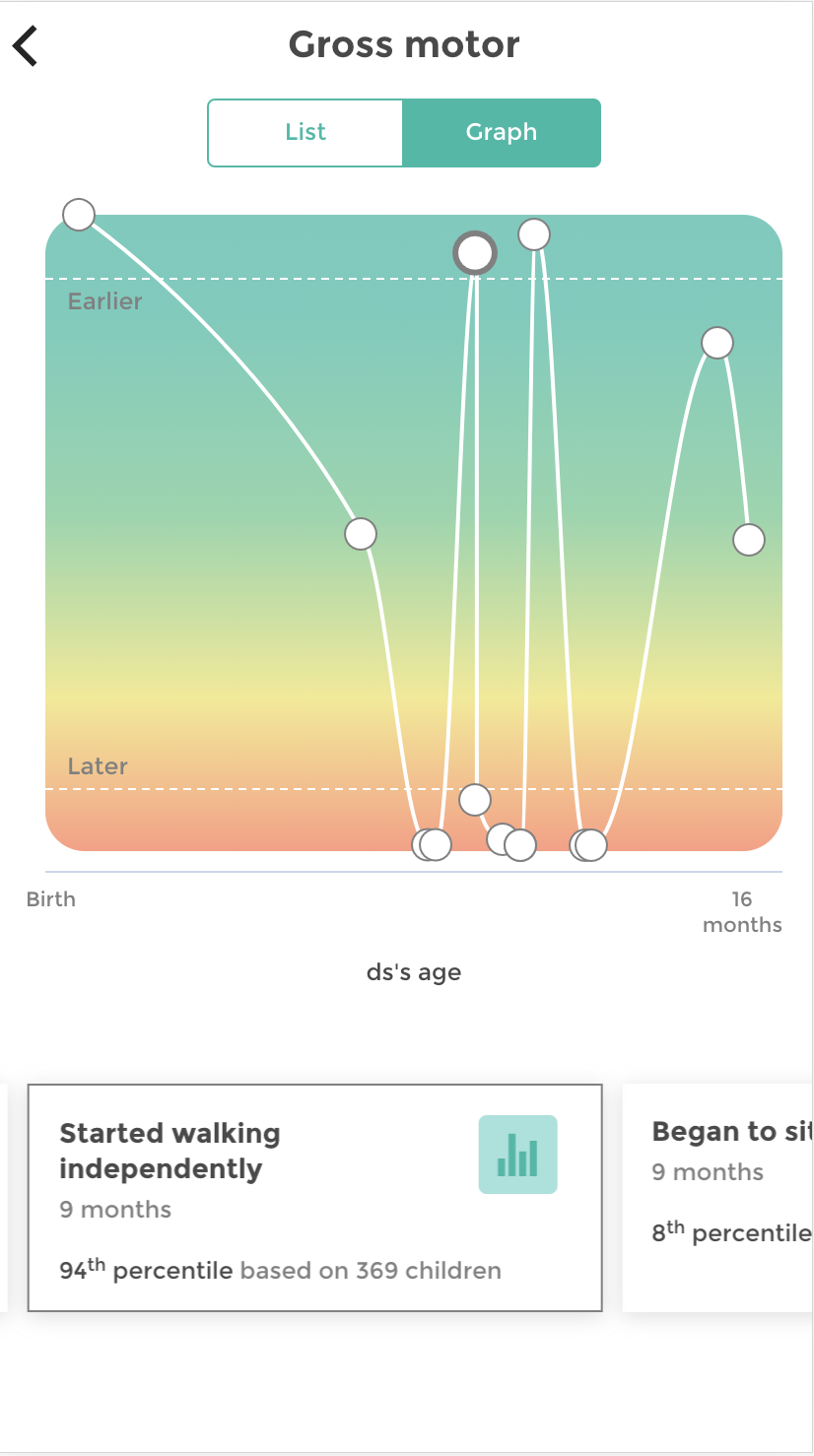The height and width of the screenshot is (1456, 814).
Task: Click the lowest milestone dot near the Later line
Action: click(434, 844)
